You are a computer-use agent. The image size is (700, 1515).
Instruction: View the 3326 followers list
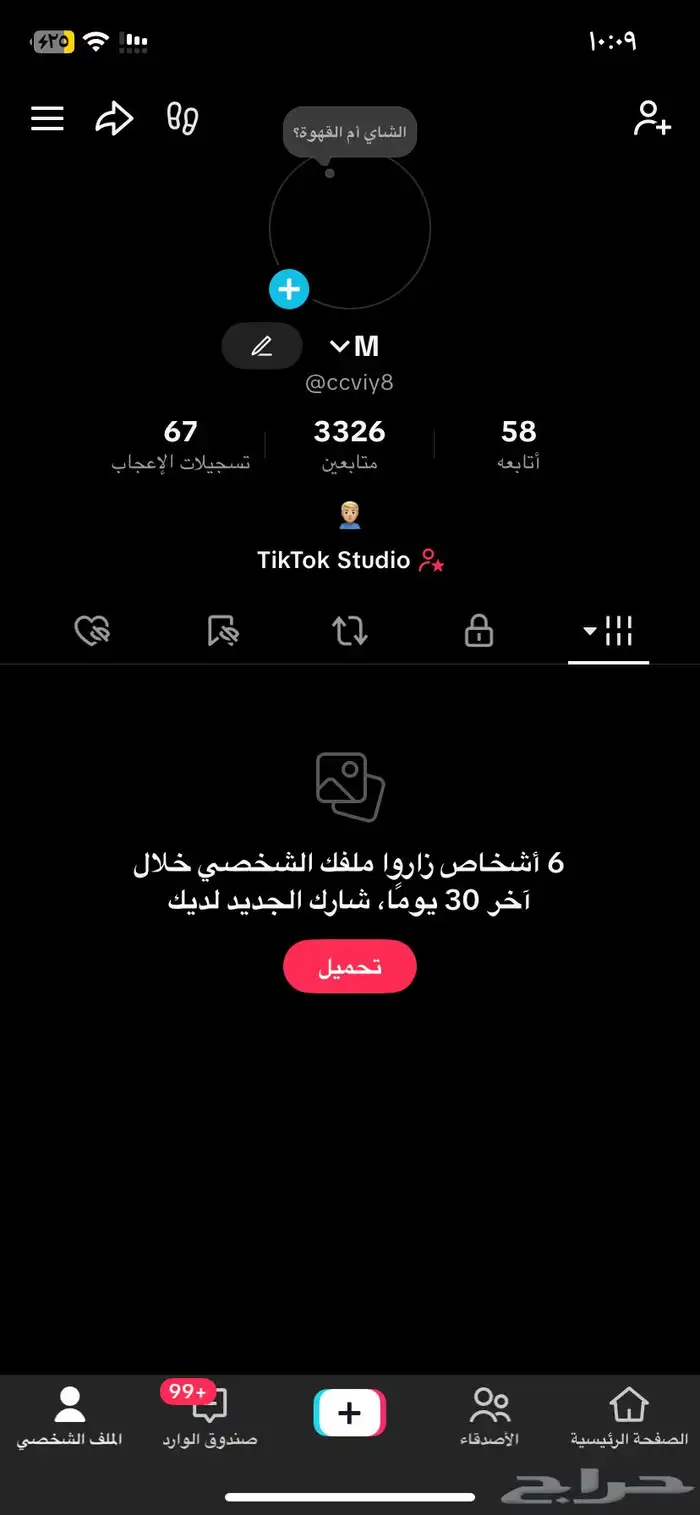pos(349,443)
